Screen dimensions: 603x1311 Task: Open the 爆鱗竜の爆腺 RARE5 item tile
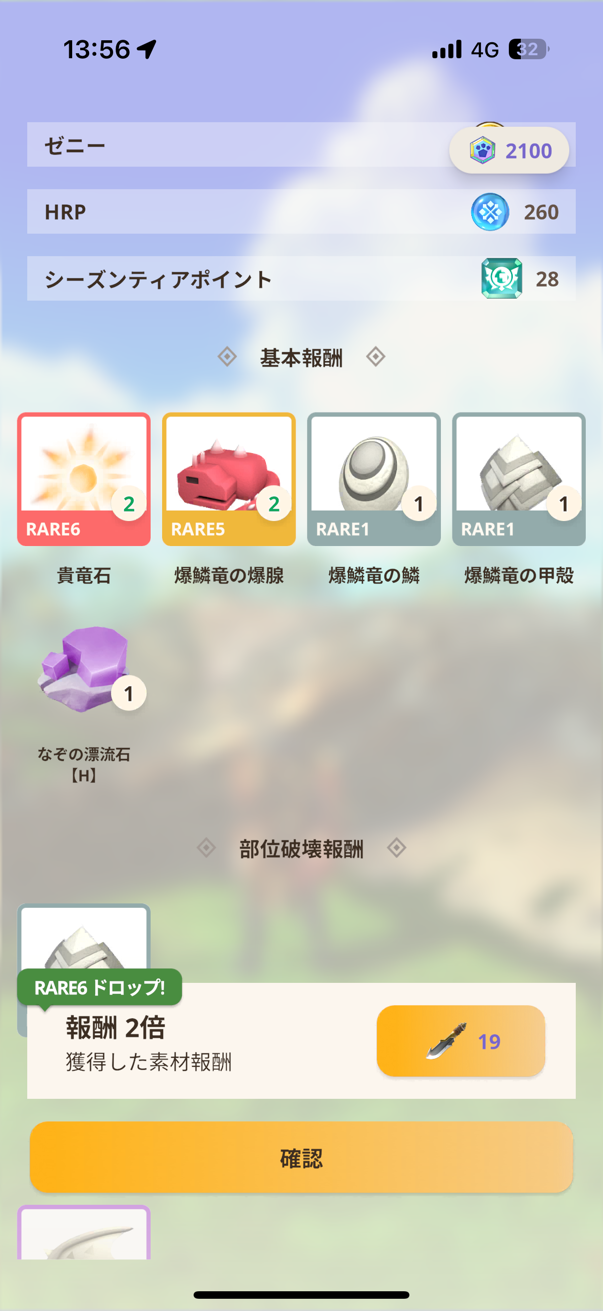click(x=229, y=479)
